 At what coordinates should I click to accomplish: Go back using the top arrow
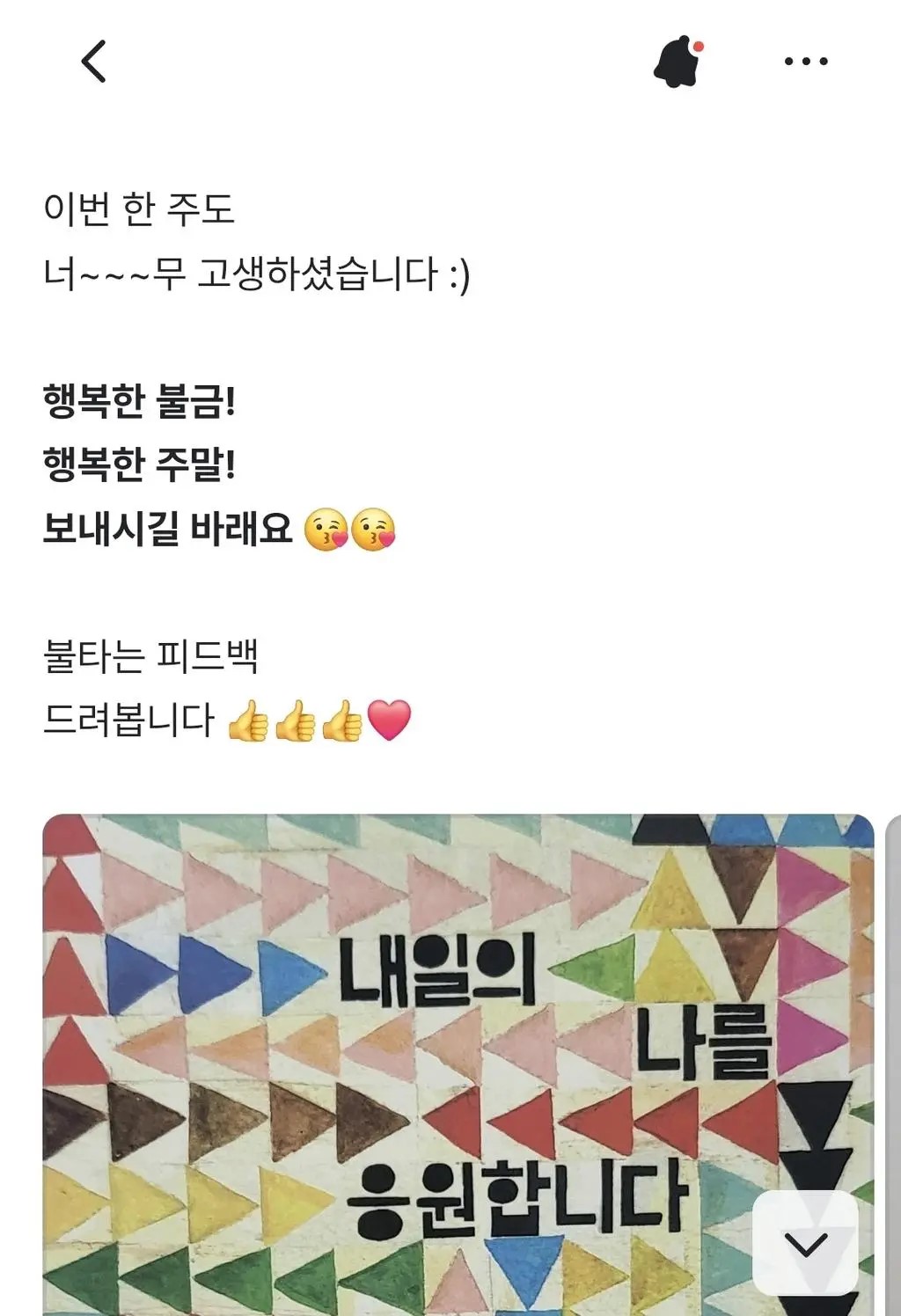(93, 62)
